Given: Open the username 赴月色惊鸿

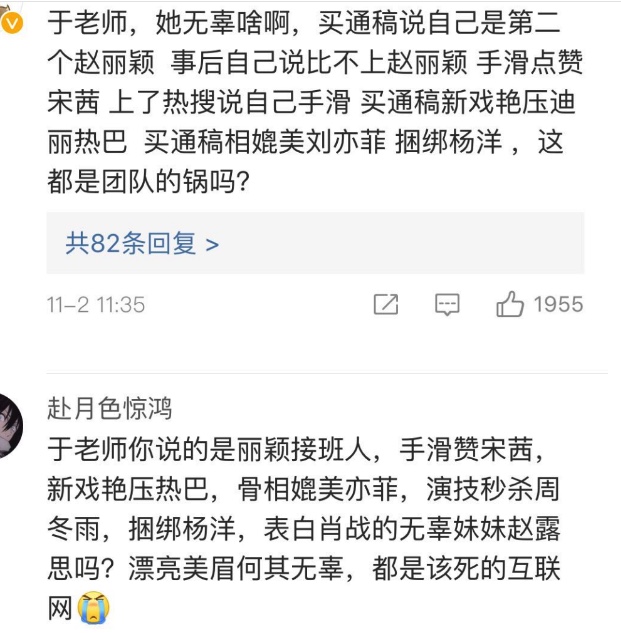Looking at the screenshot, I should click(x=109, y=408).
